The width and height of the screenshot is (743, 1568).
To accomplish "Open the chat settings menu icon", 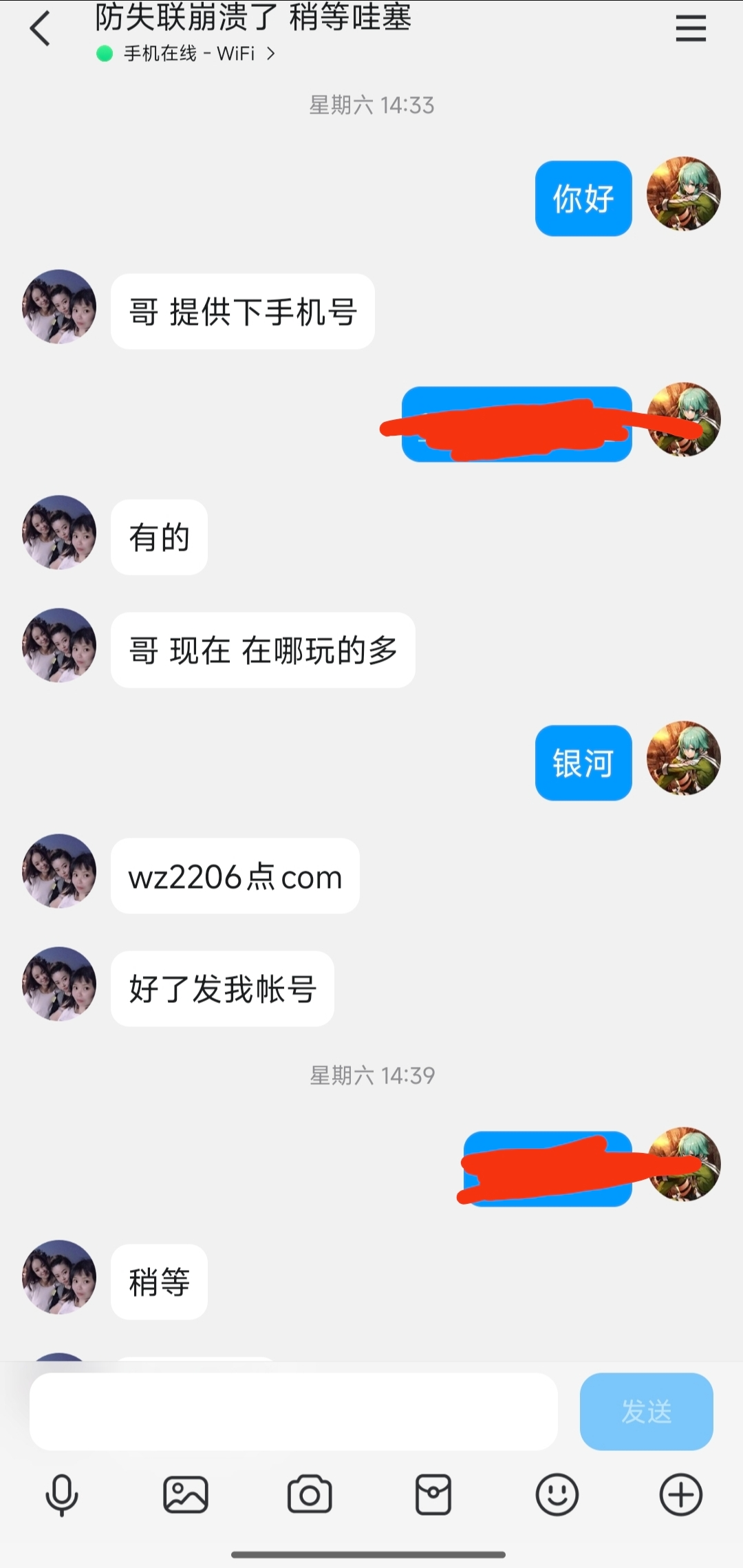I will [691, 29].
